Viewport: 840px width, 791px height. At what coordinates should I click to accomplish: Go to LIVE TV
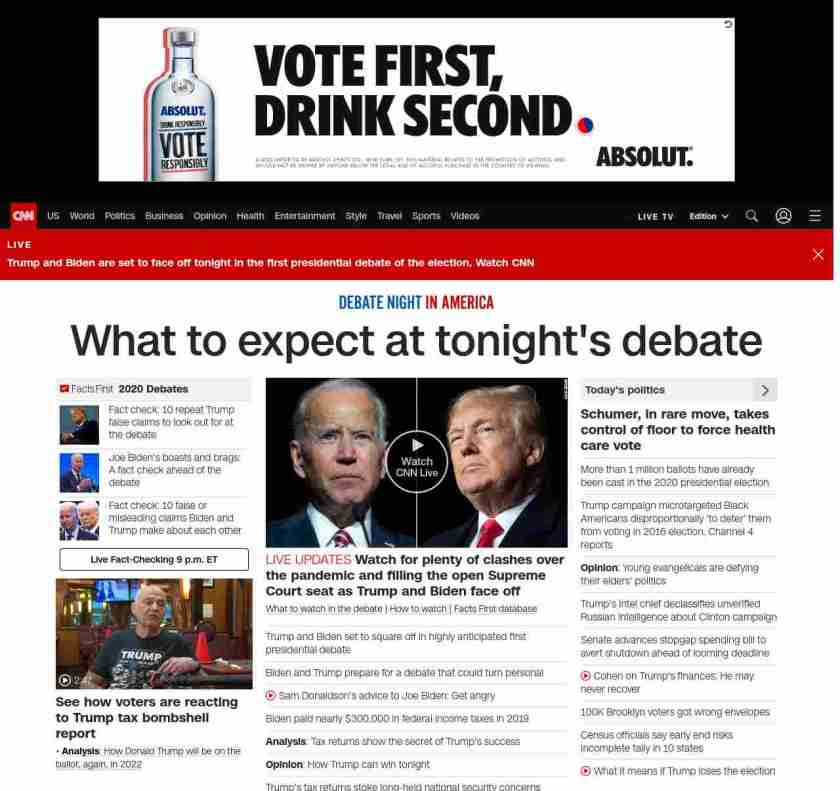655,216
